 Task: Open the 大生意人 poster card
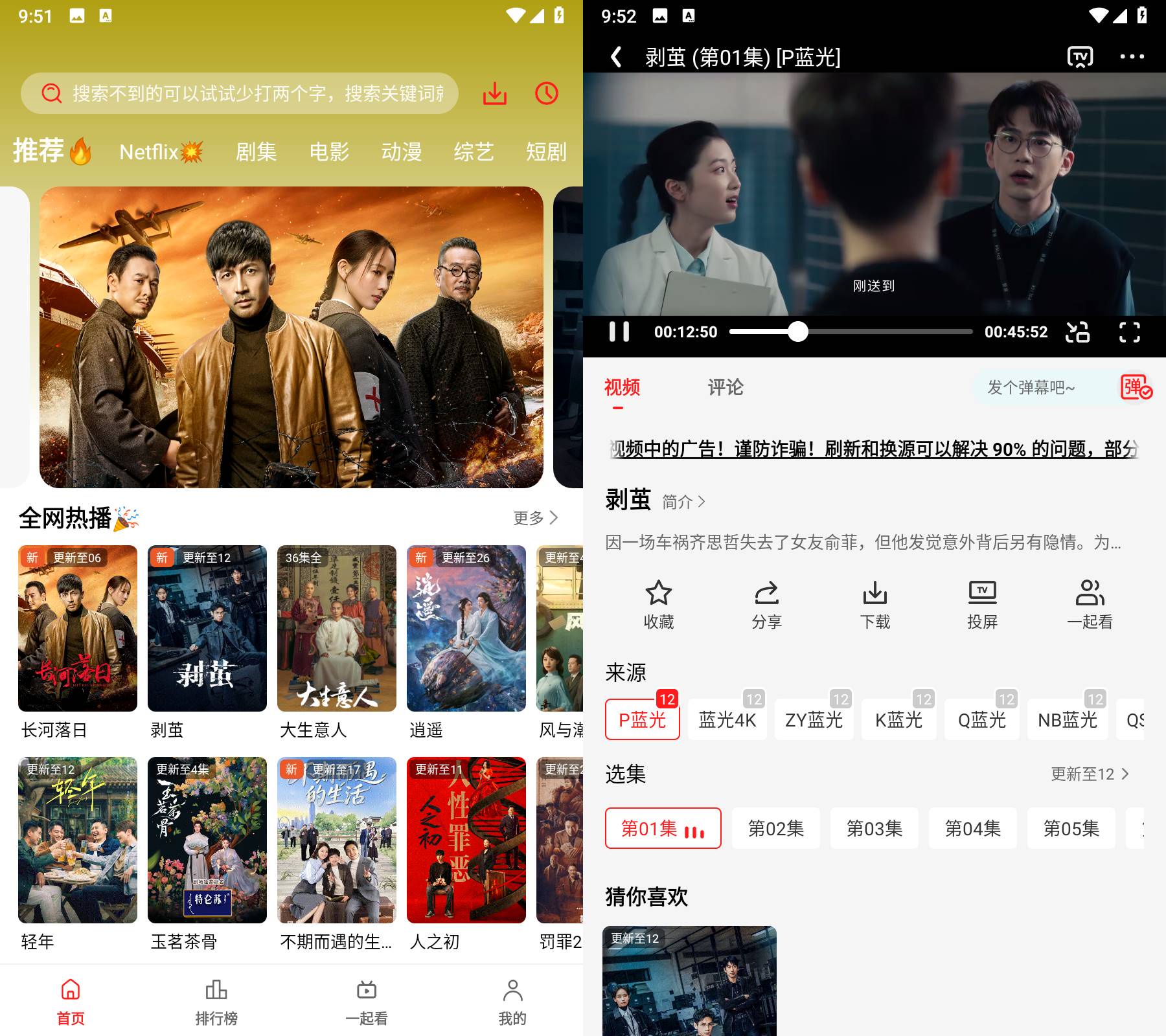(x=336, y=629)
